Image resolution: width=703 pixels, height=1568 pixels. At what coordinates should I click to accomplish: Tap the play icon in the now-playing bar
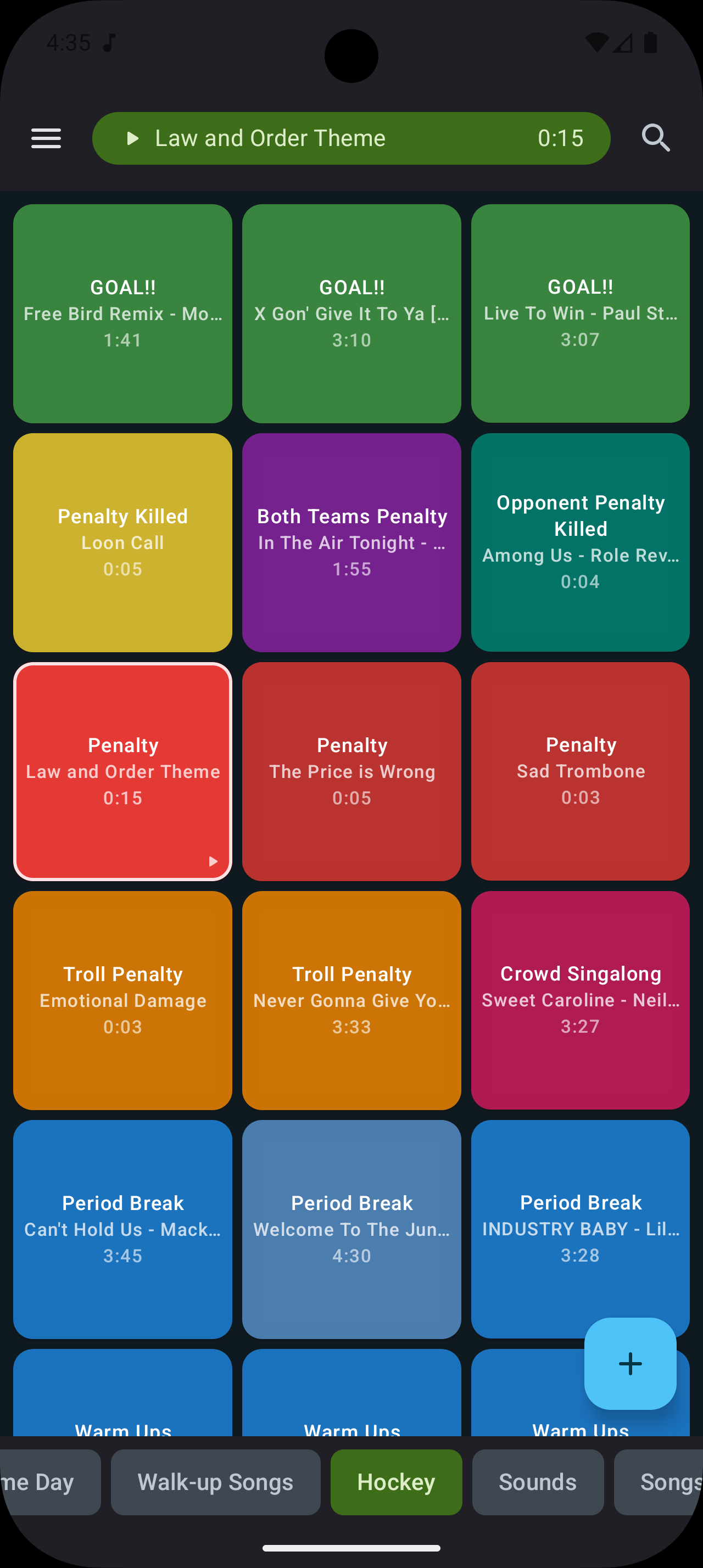[x=133, y=138]
